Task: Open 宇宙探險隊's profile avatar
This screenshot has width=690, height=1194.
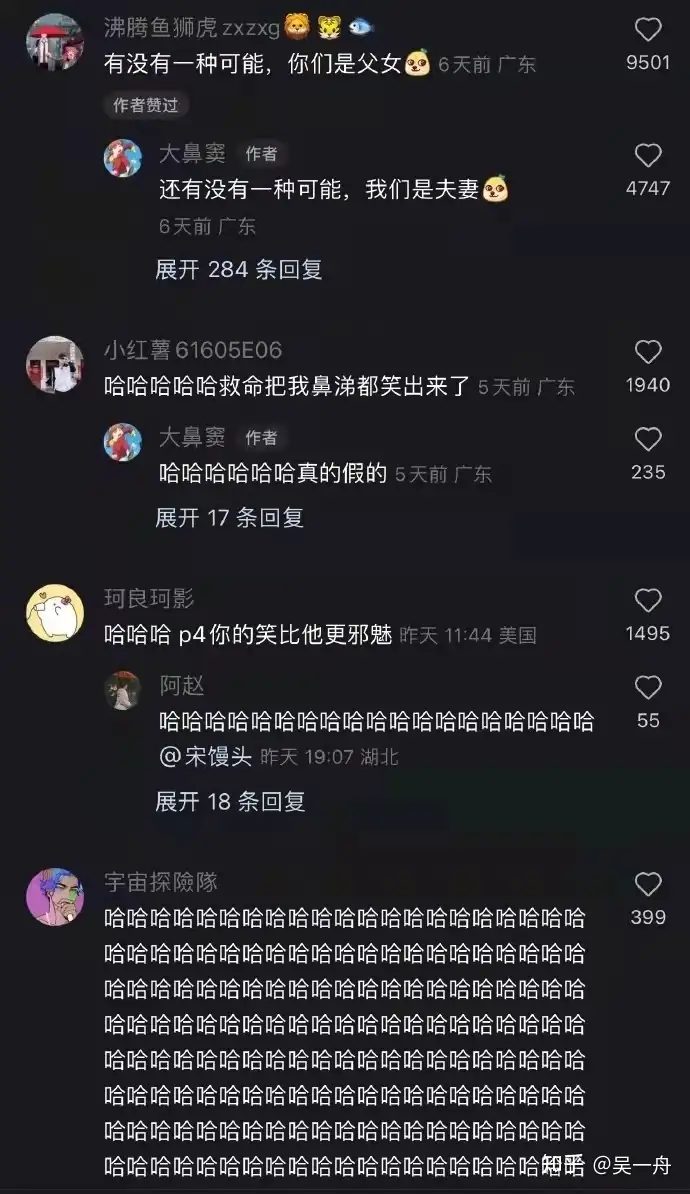Action: [x=55, y=896]
